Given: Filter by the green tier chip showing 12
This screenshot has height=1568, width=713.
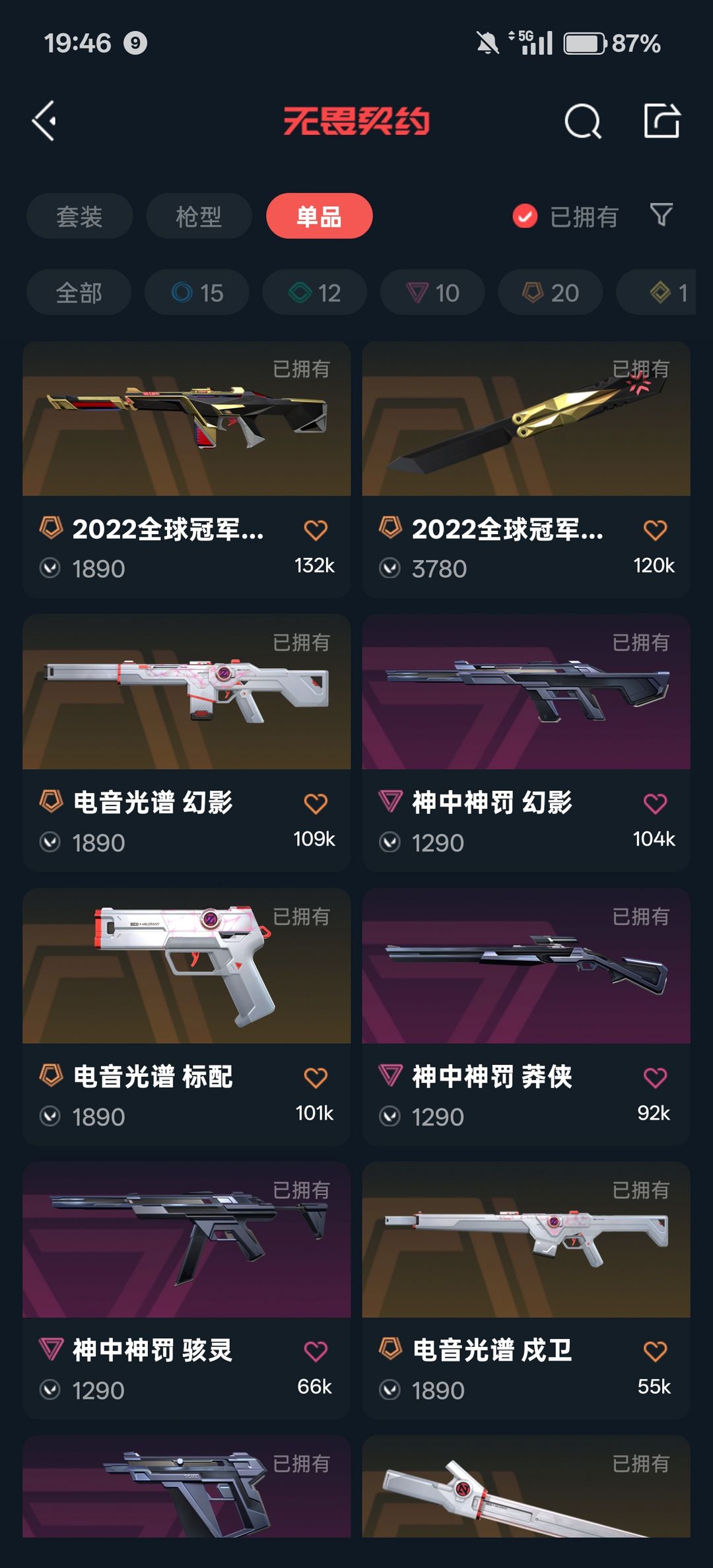Looking at the screenshot, I should click(x=315, y=292).
